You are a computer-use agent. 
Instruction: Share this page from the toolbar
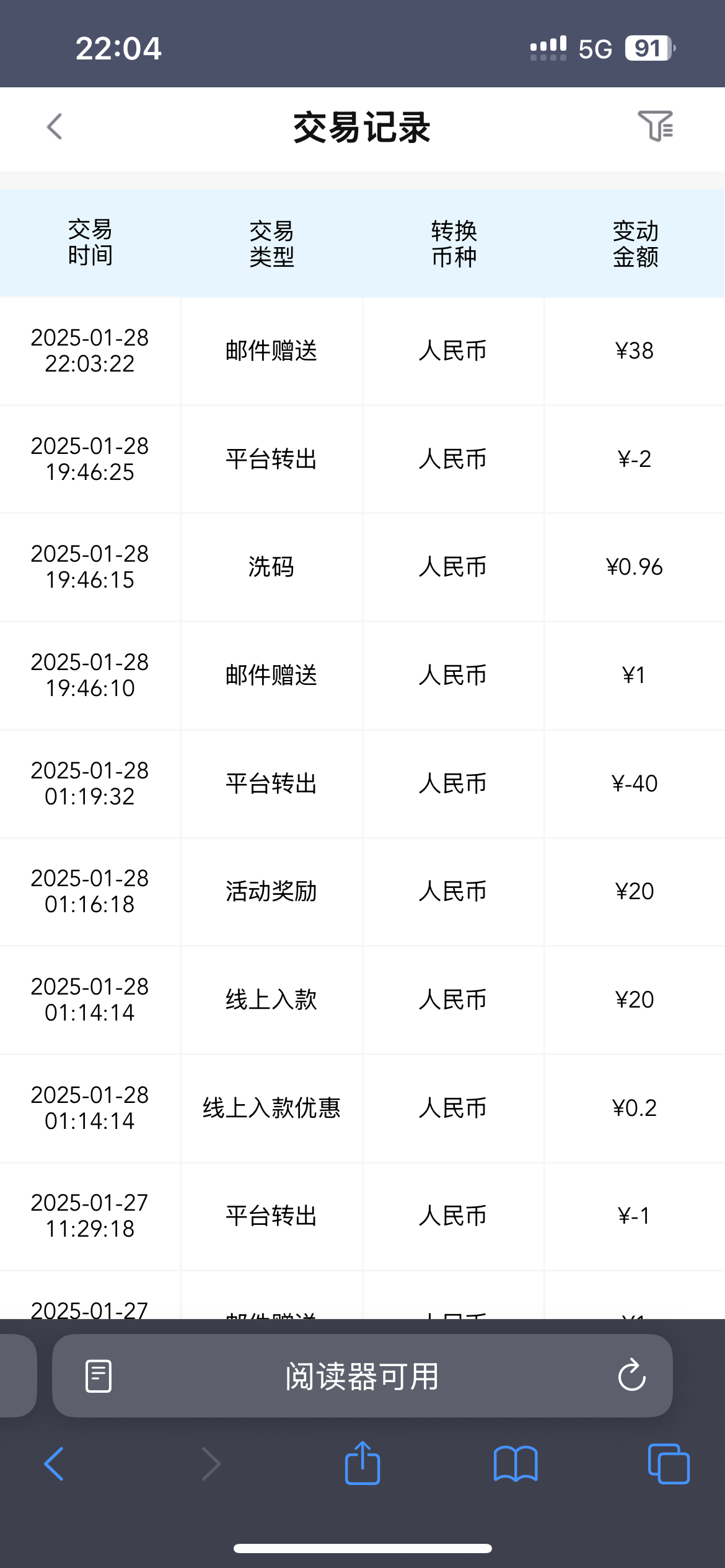[362, 1463]
